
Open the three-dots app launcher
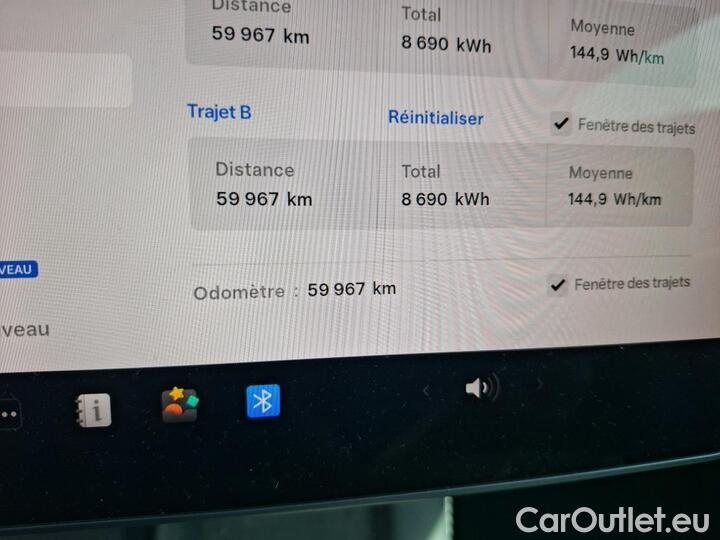tap(8, 414)
